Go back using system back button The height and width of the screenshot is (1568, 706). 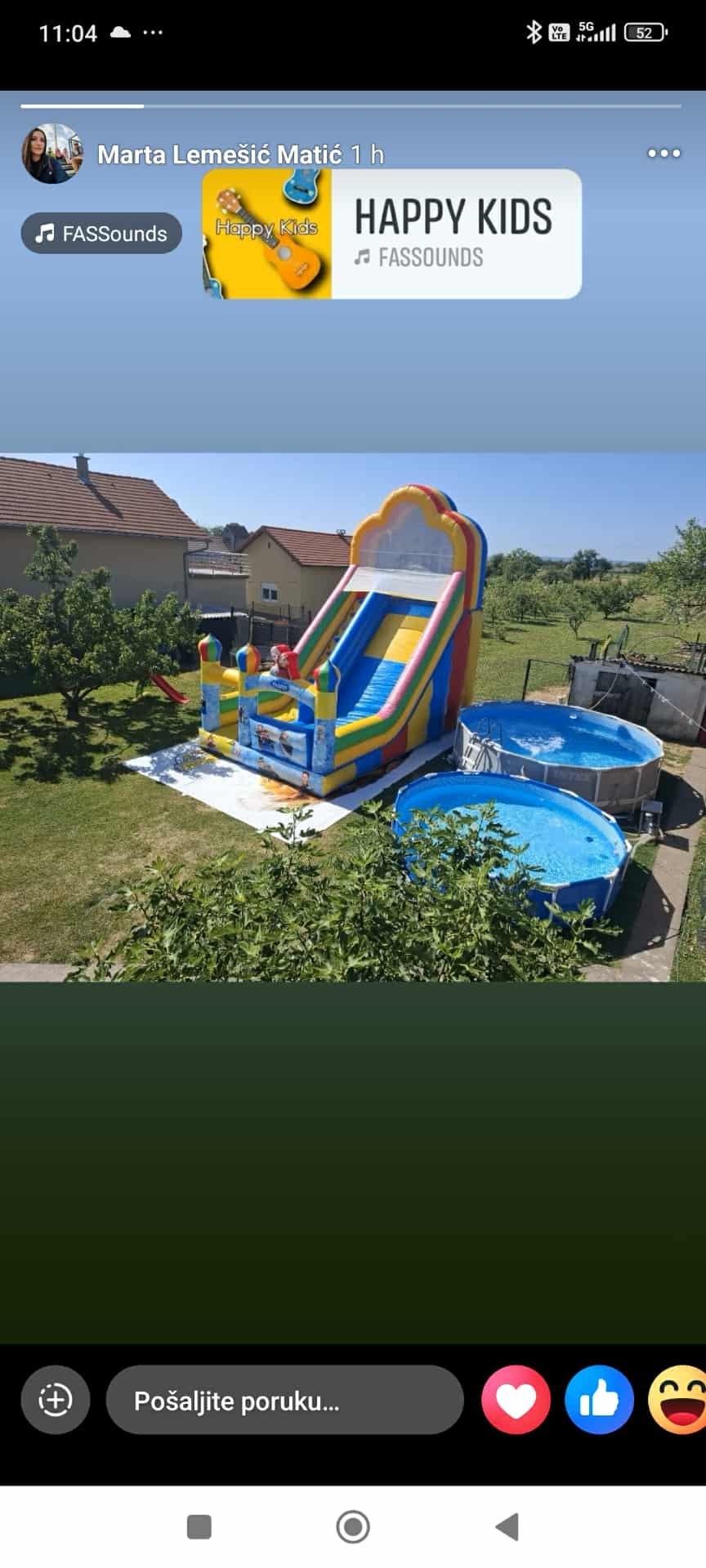click(507, 1526)
